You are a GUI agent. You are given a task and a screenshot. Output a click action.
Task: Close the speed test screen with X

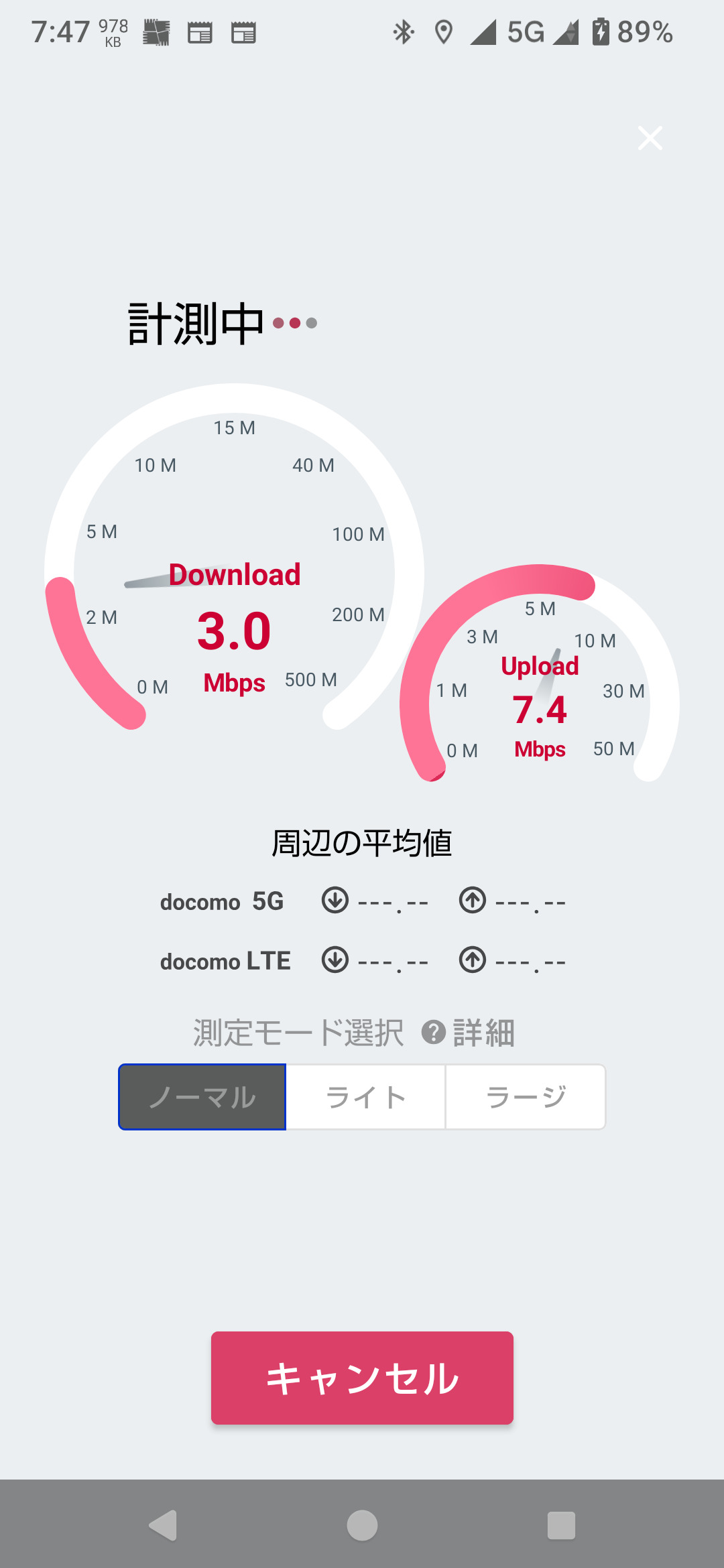650,138
